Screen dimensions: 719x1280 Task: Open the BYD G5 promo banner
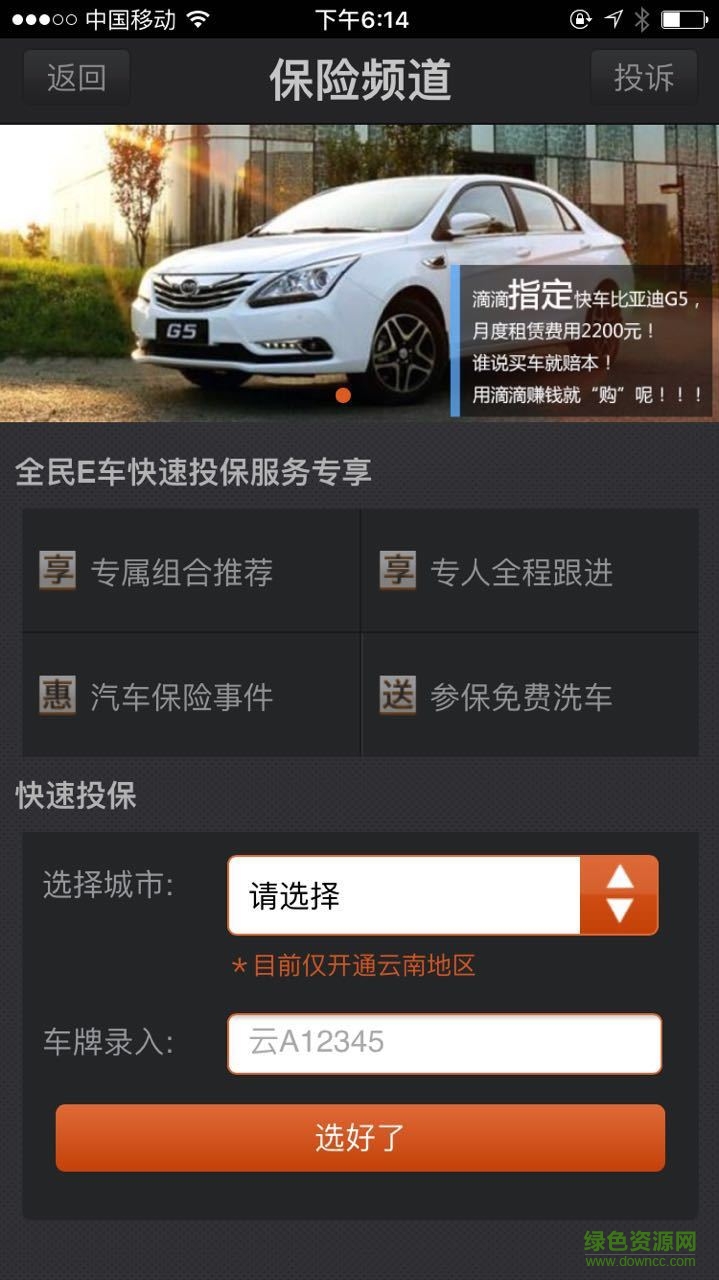359,272
